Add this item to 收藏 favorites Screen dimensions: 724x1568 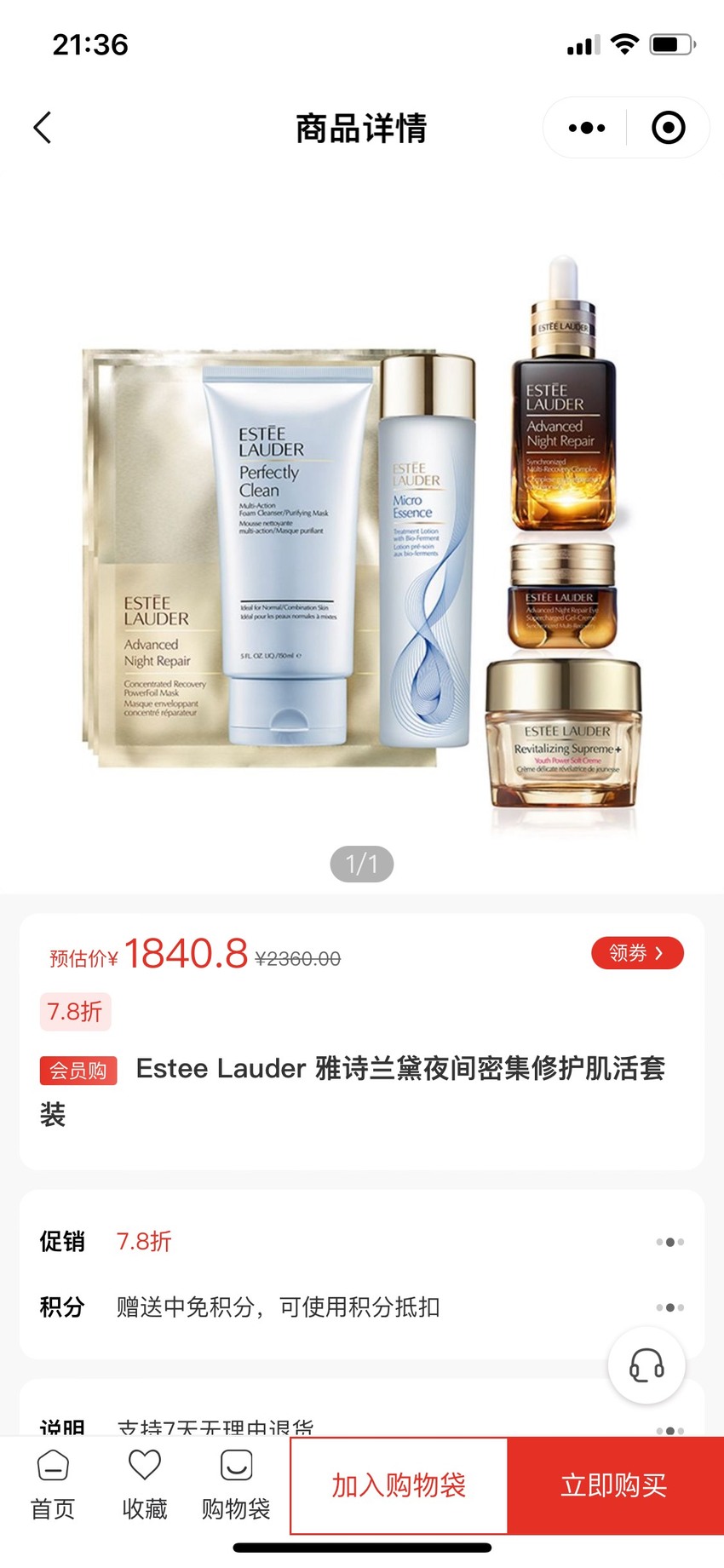(x=144, y=1485)
